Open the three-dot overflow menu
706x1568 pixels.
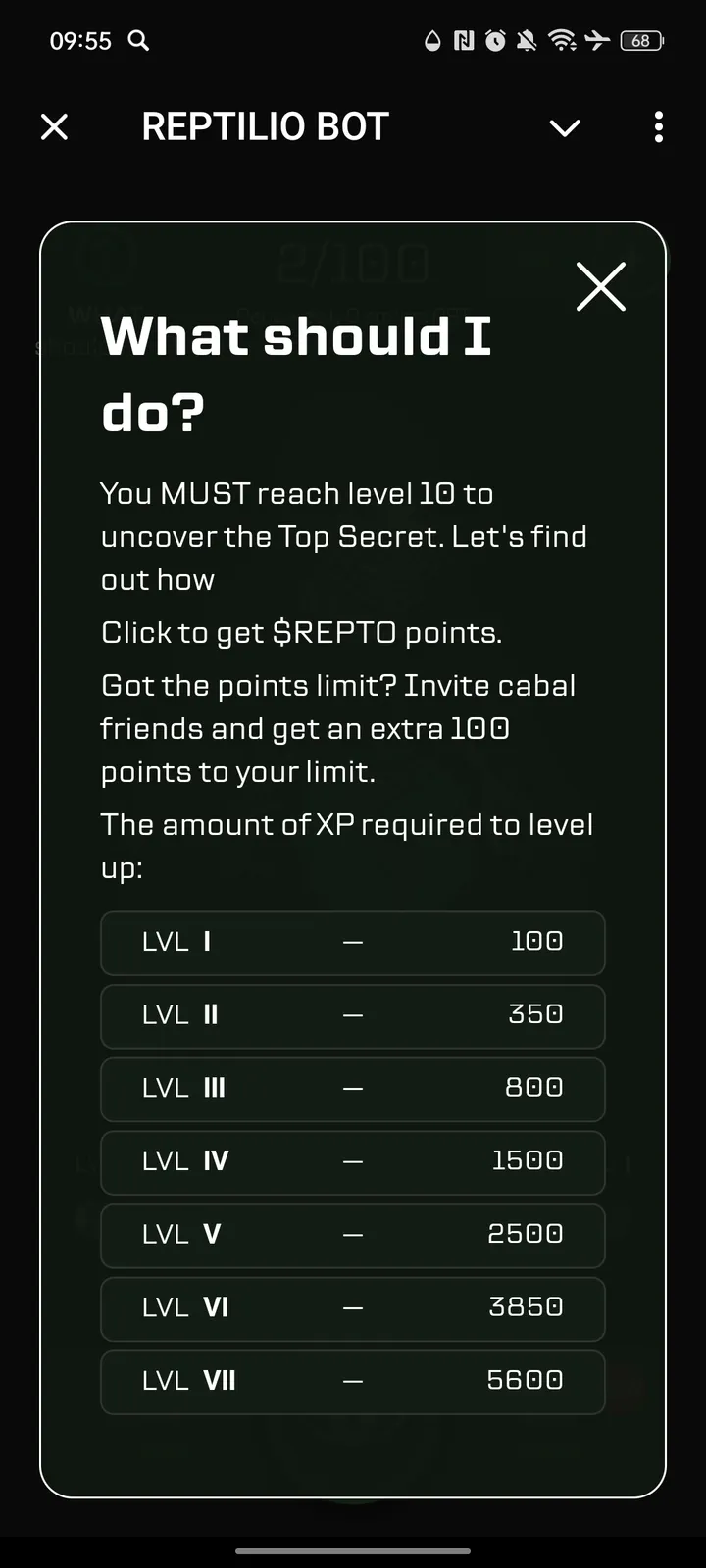tap(658, 126)
